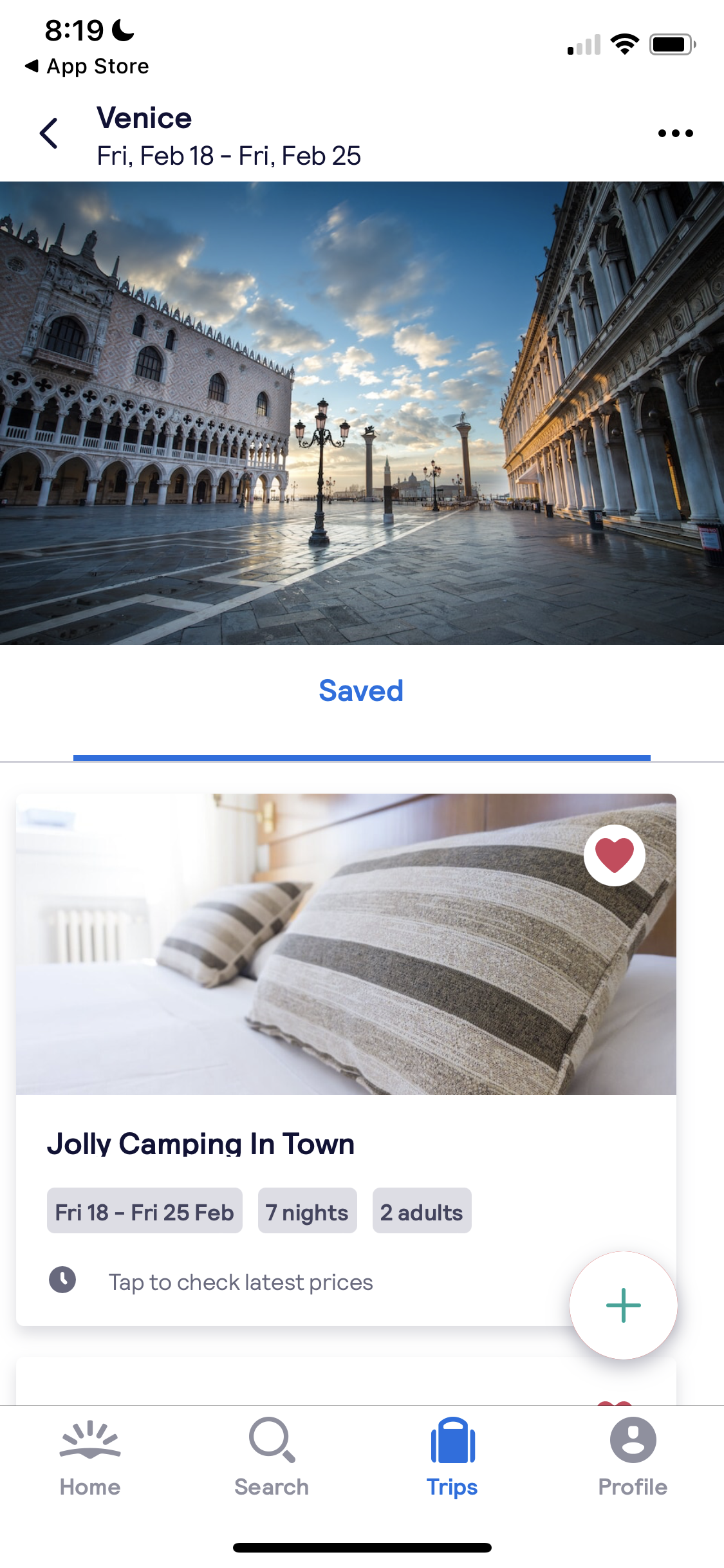The width and height of the screenshot is (724, 1568).
Task: Unsave Jolly Camping In Town heart
Action: [614, 855]
